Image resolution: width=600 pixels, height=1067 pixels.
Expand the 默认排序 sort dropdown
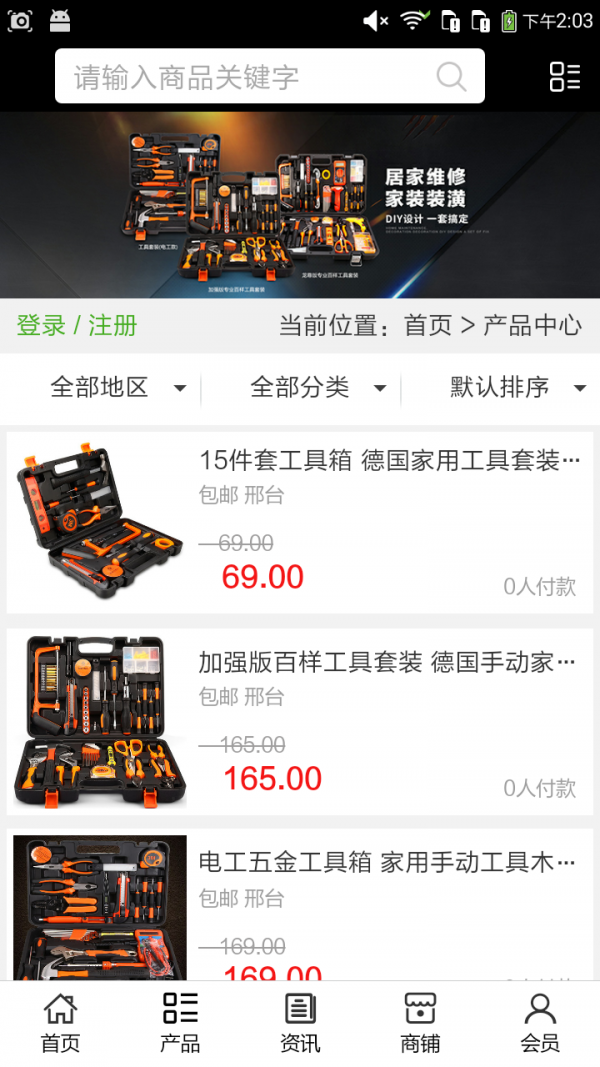[x=517, y=388]
